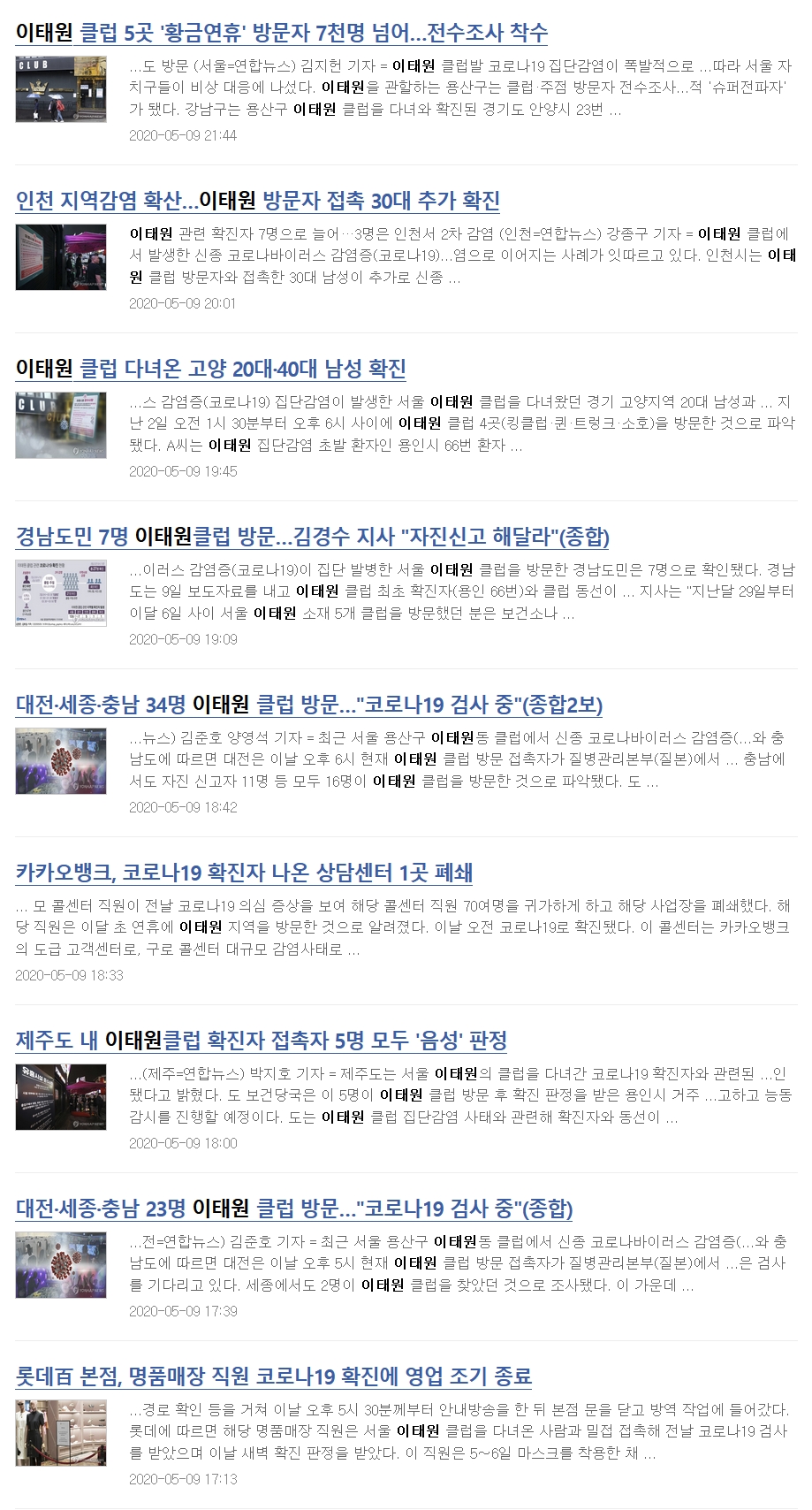Viewport: 812px width, 1510px height.
Task: Tap thumbnail of the 롯데百 본점 article
Action: point(61,1433)
